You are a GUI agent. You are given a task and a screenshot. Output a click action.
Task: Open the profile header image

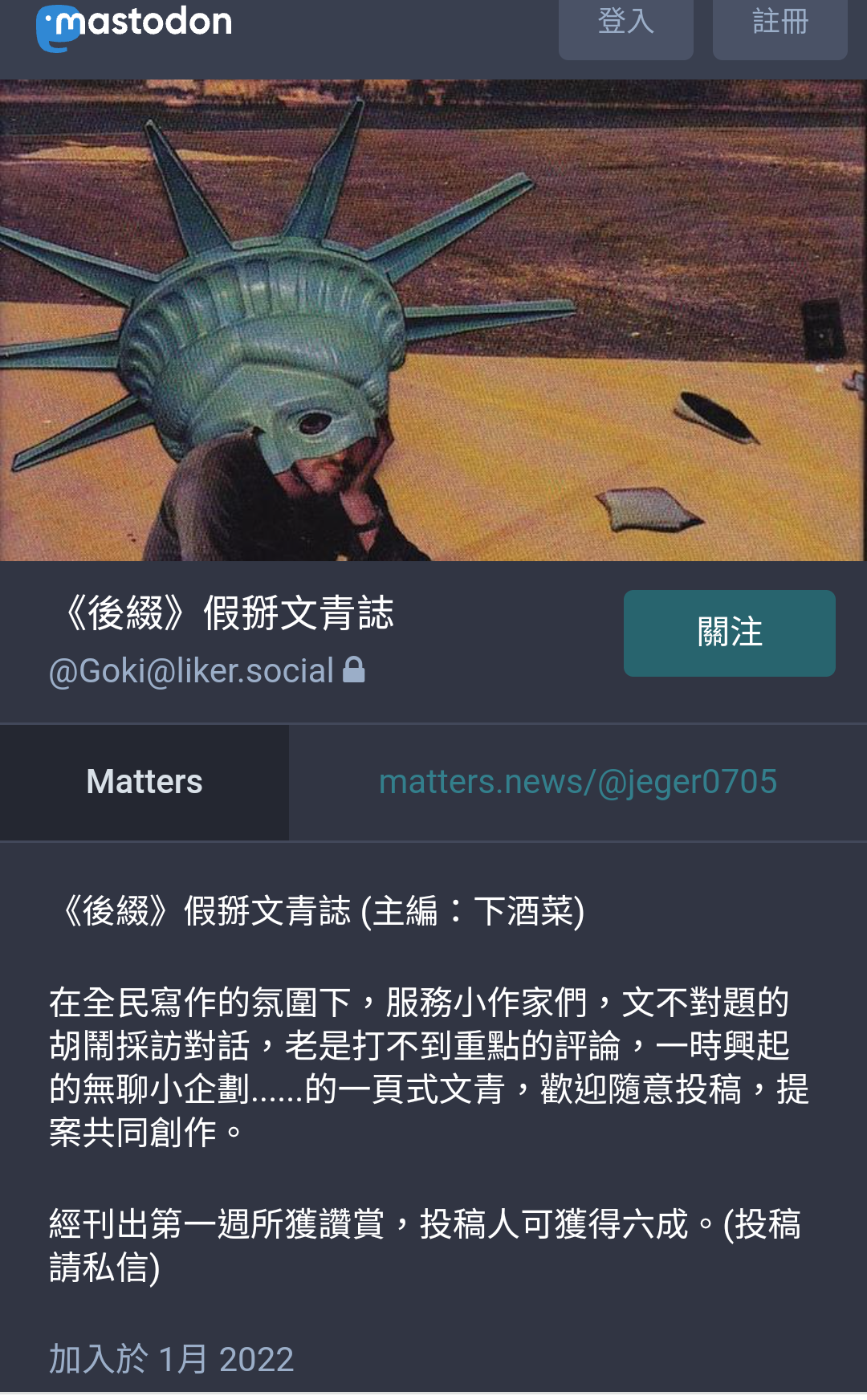(x=433, y=319)
